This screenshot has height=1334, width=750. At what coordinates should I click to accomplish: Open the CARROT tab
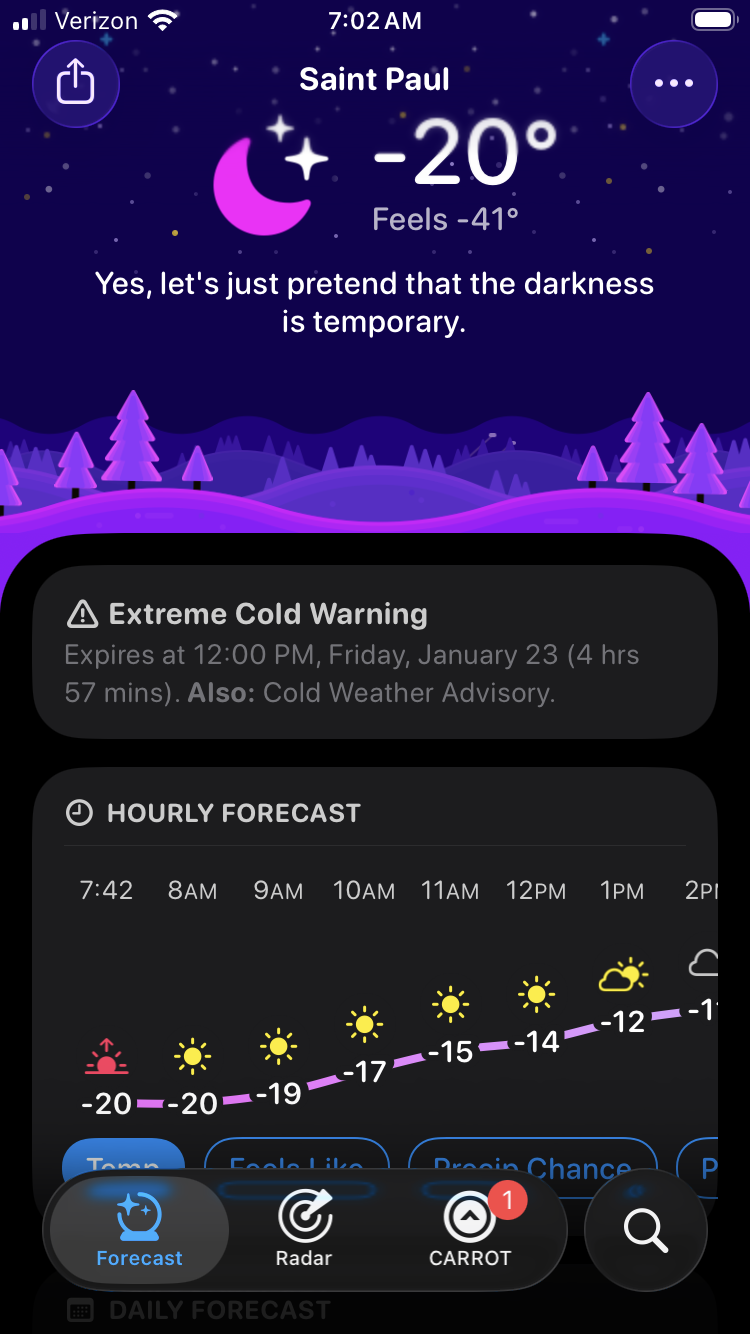470,1230
